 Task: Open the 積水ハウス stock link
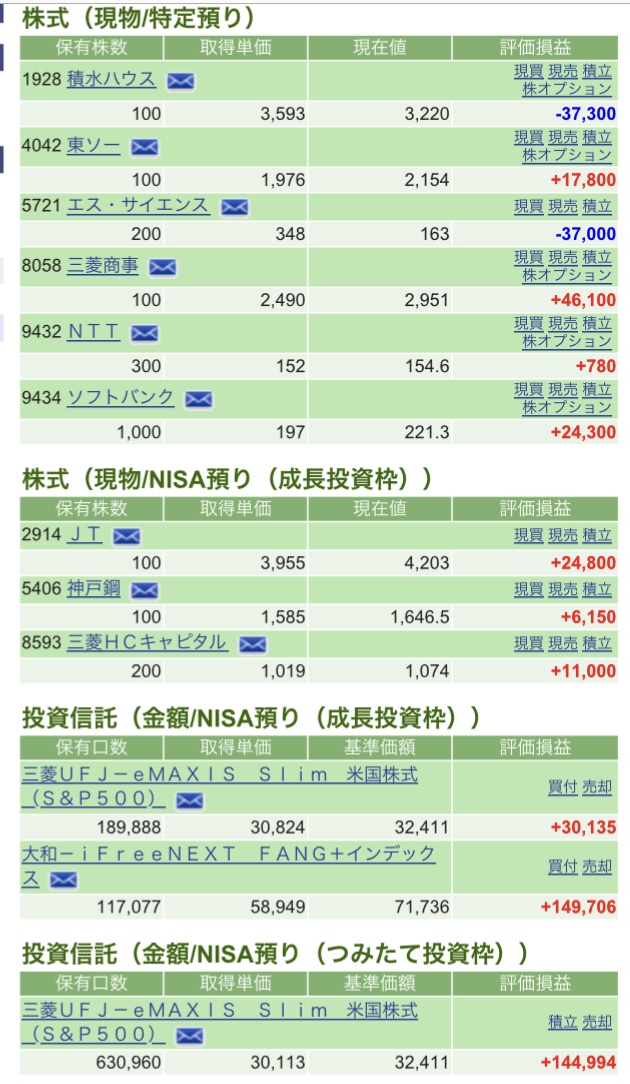[x=111, y=80]
